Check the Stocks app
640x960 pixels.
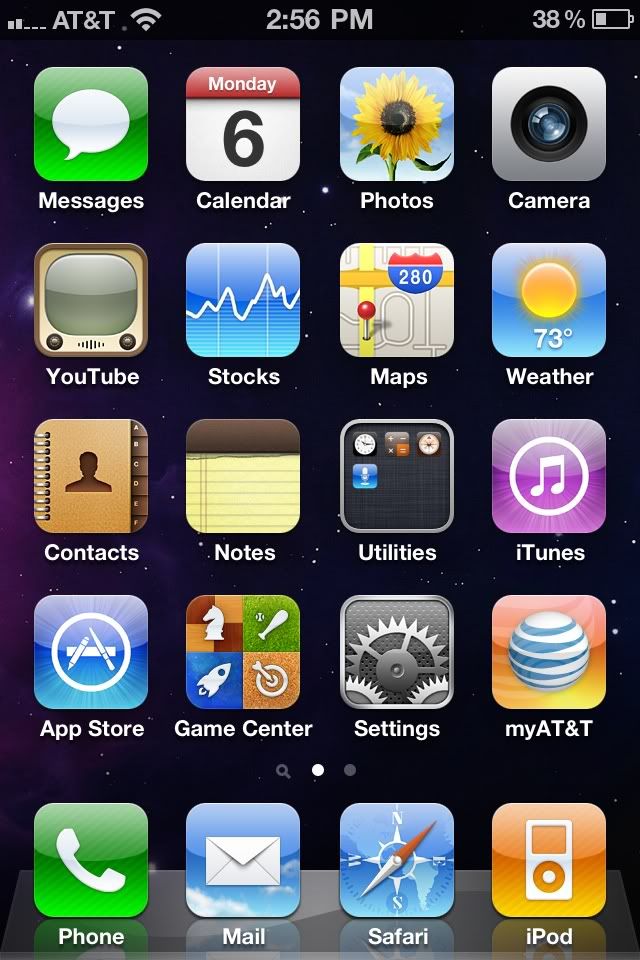pos(243,300)
